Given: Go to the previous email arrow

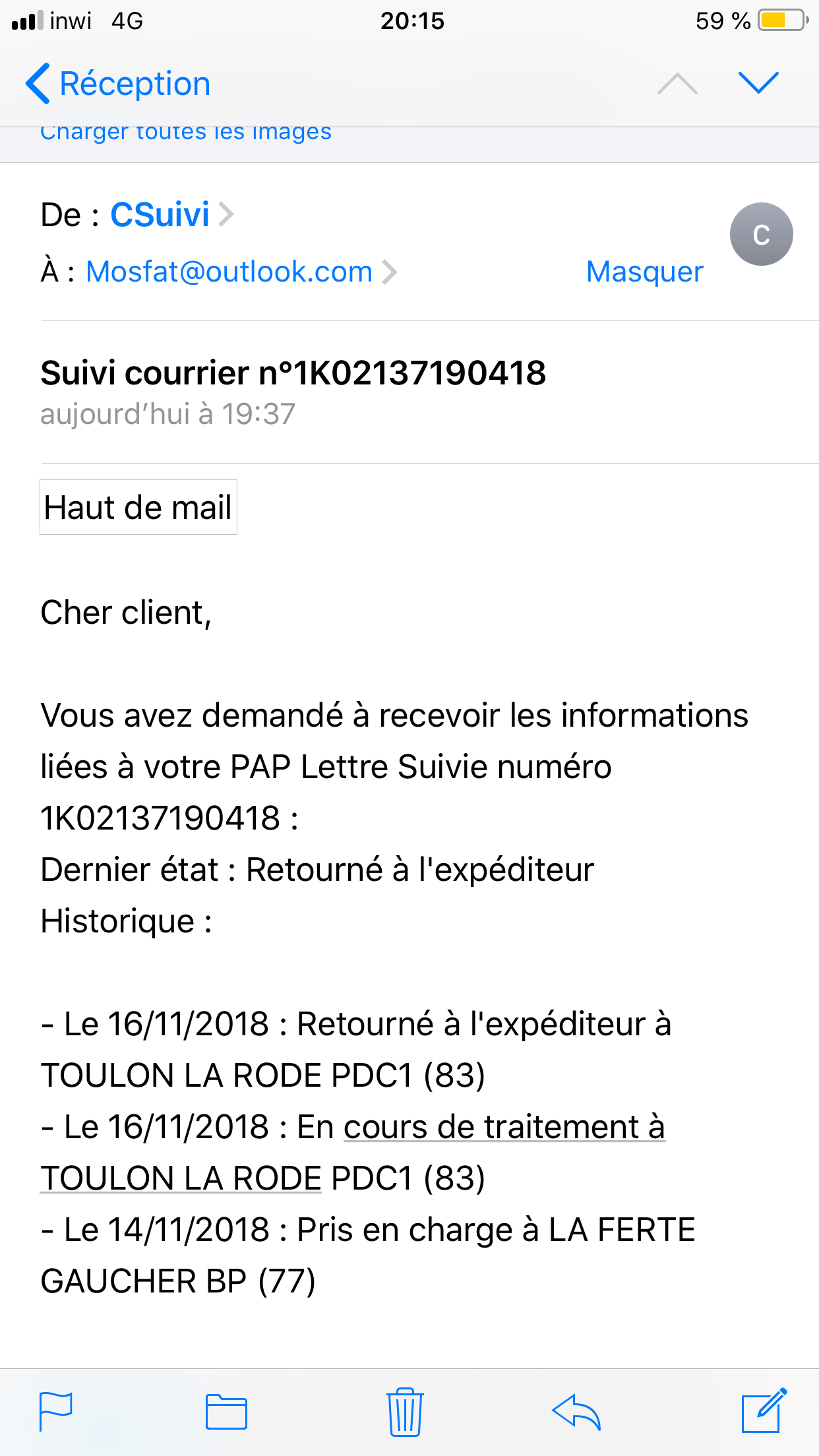Looking at the screenshot, I should 677,84.
